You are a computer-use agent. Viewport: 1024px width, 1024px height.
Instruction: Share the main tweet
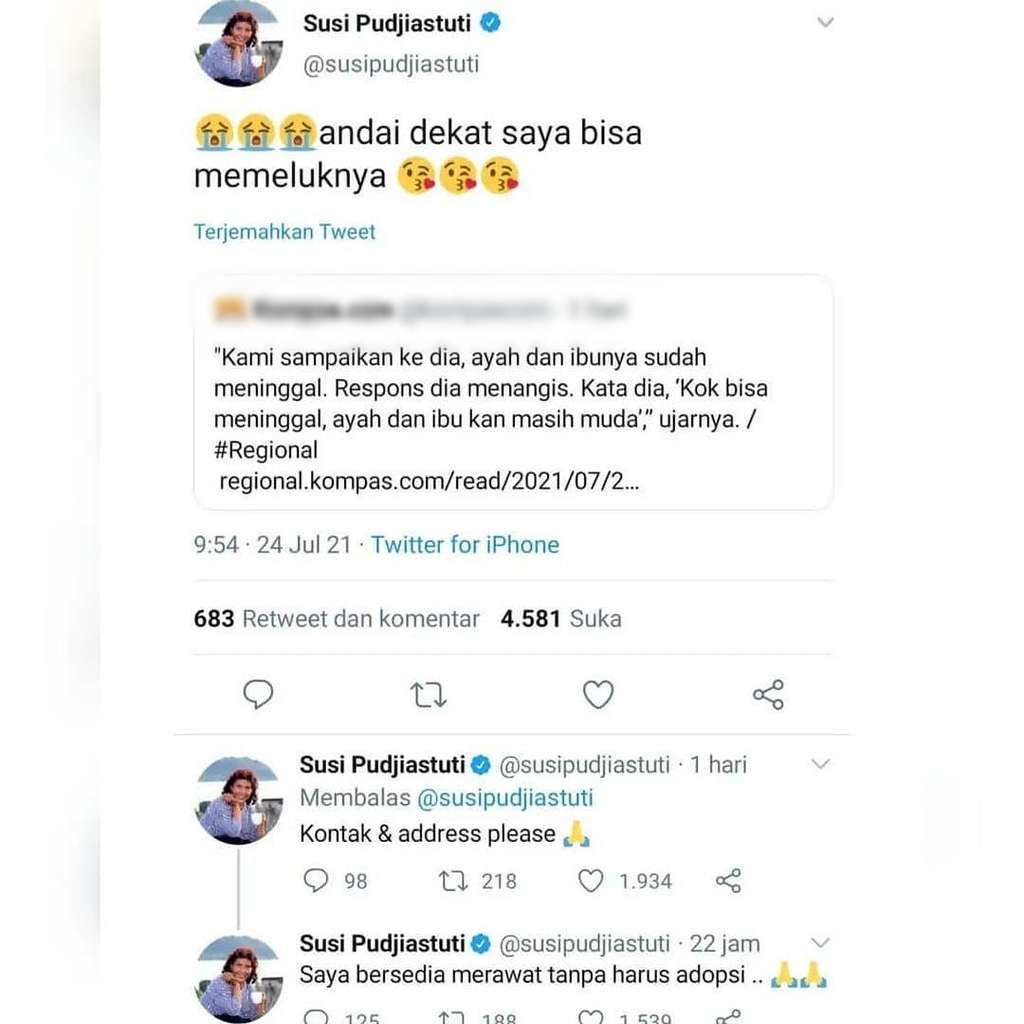pyautogui.click(x=768, y=694)
